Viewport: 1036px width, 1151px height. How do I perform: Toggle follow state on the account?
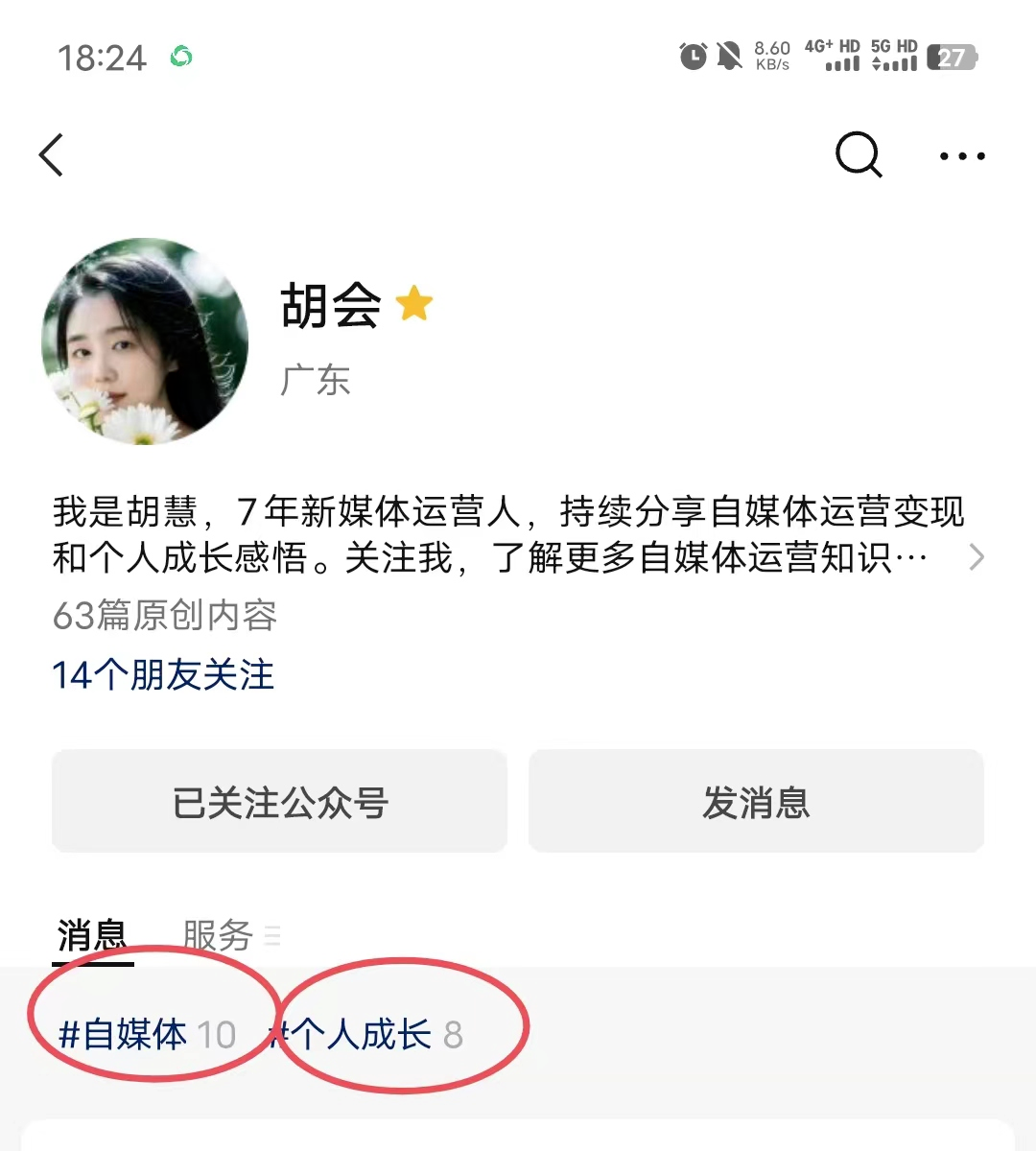coord(278,802)
